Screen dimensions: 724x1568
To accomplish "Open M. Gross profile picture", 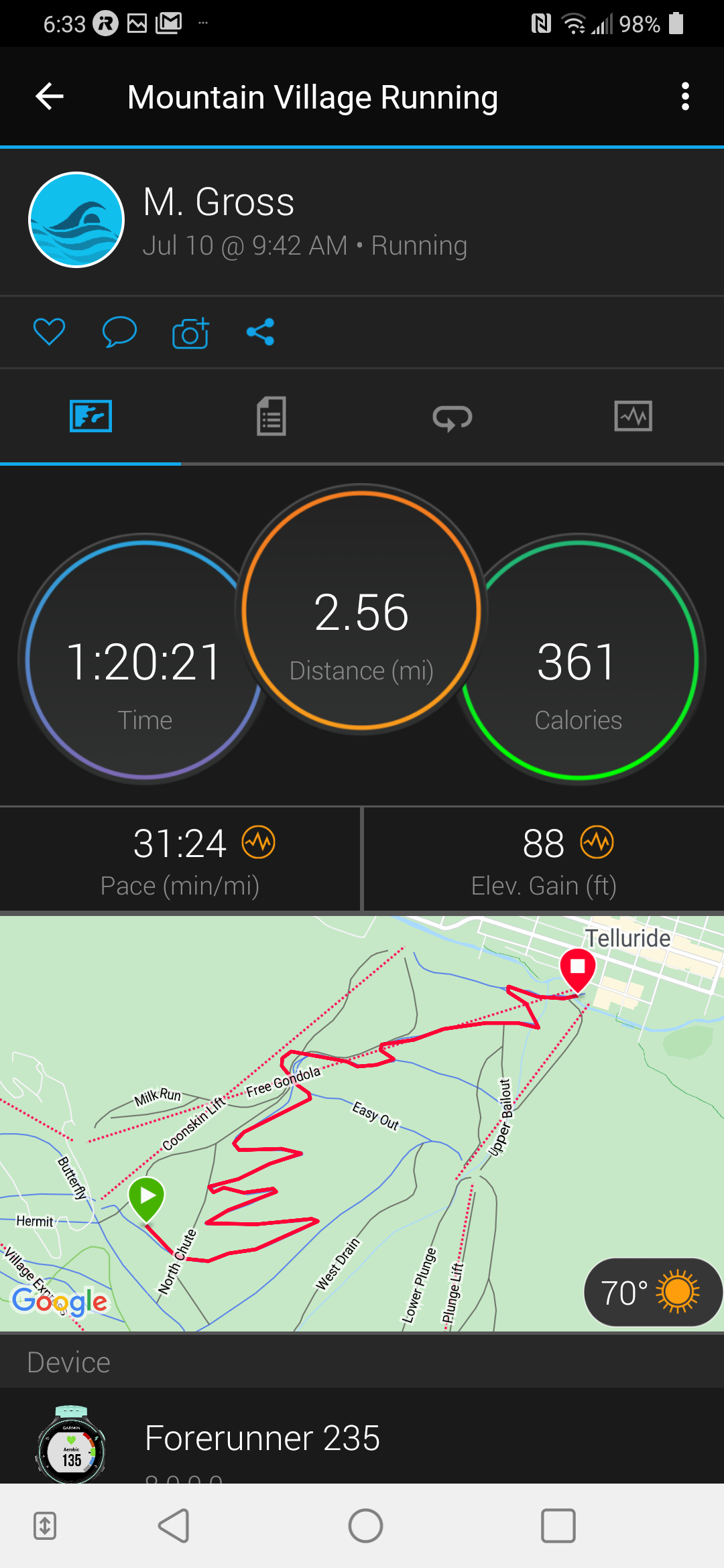I will tap(76, 220).
